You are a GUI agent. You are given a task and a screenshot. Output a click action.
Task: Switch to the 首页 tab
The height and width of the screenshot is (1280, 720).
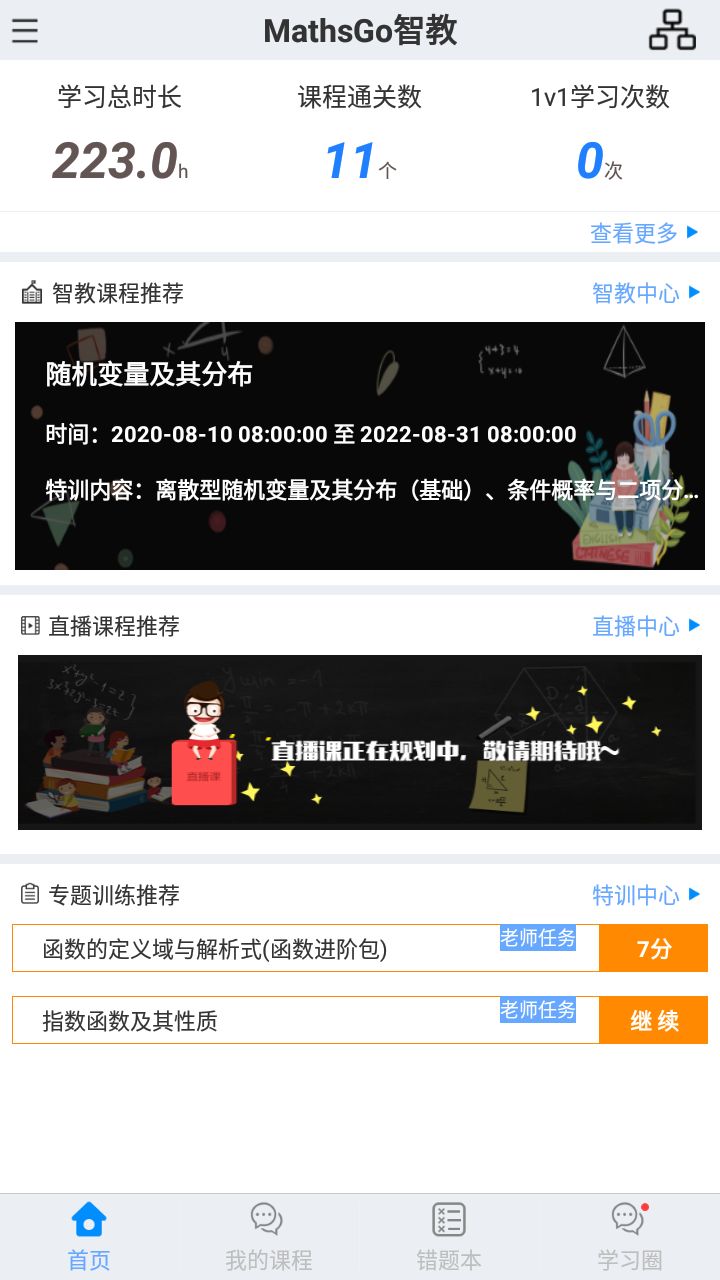(89, 1236)
